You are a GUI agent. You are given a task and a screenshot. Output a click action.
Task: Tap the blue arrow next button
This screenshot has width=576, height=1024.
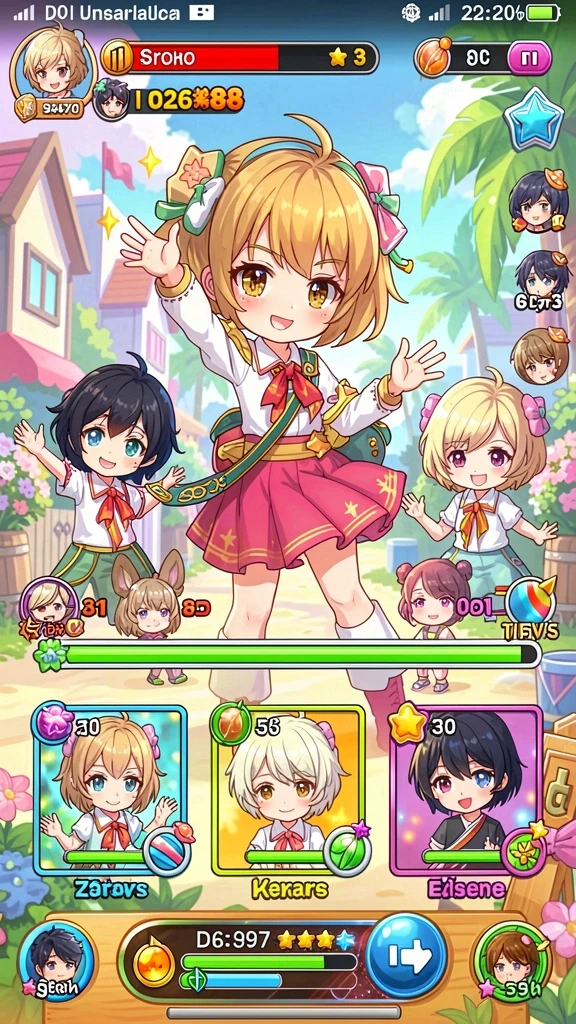(x=406, y=956)
